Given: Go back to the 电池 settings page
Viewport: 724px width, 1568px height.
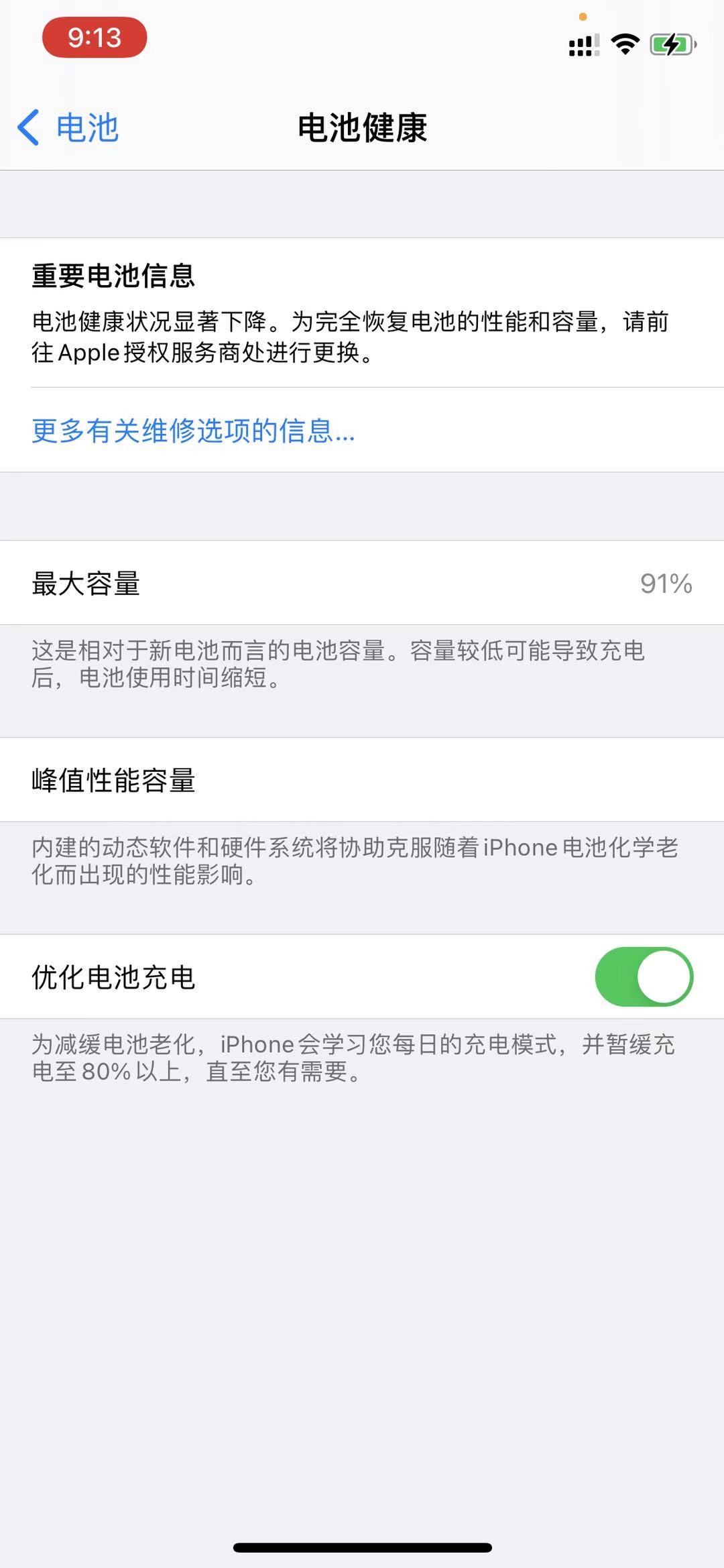Looking at the screenshot, I should click(x=68, y=127).
